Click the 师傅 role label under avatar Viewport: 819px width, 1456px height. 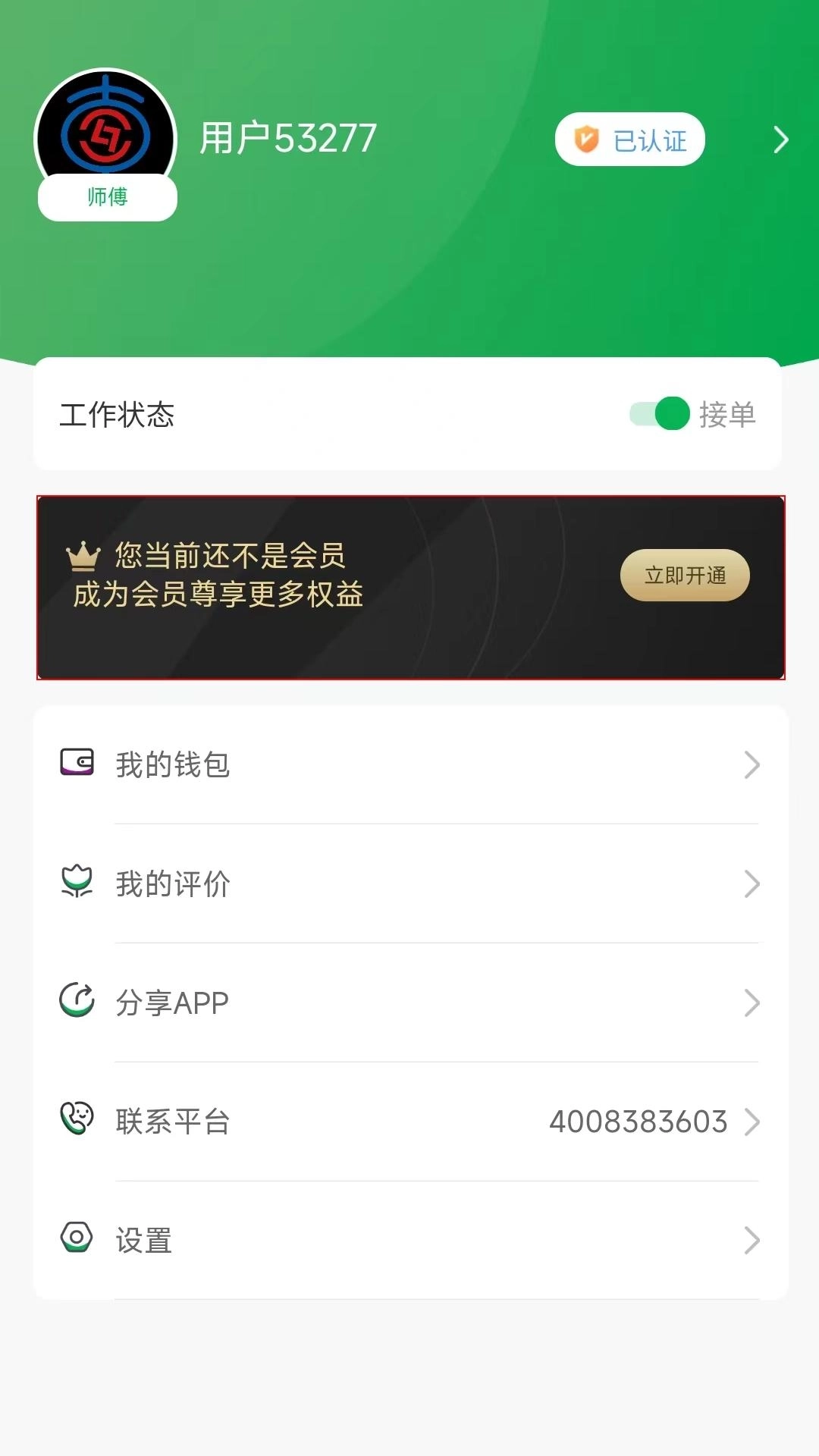106,196
